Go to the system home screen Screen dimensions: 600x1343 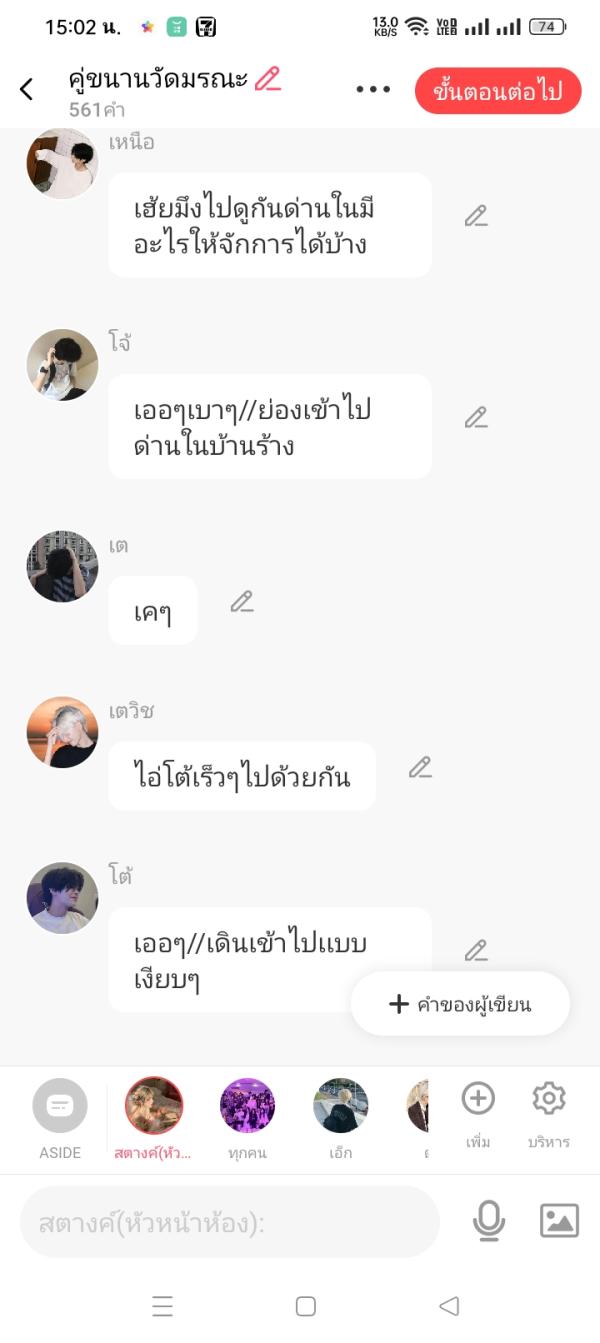306,1306
